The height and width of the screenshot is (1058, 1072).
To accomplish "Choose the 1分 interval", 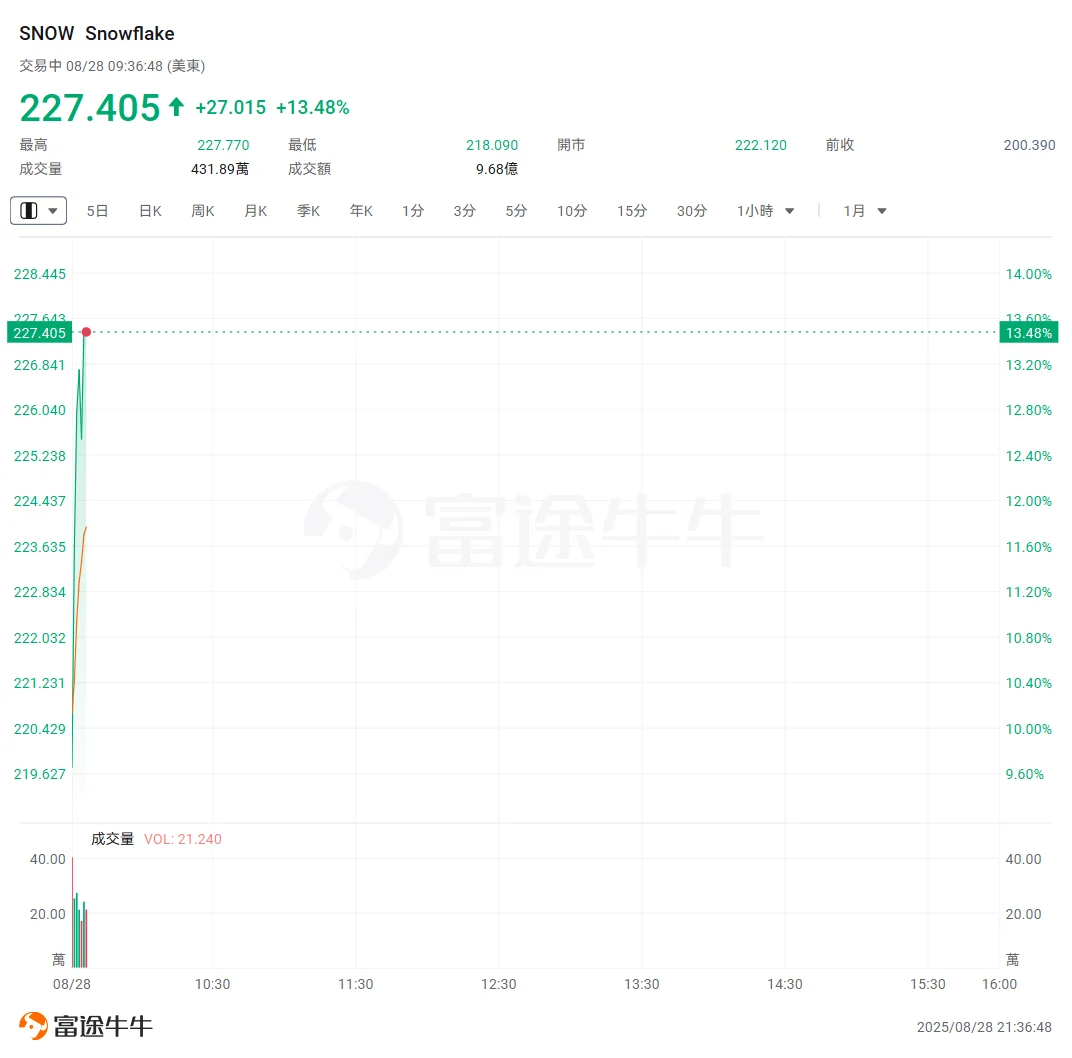I will [x=413, y=211].
